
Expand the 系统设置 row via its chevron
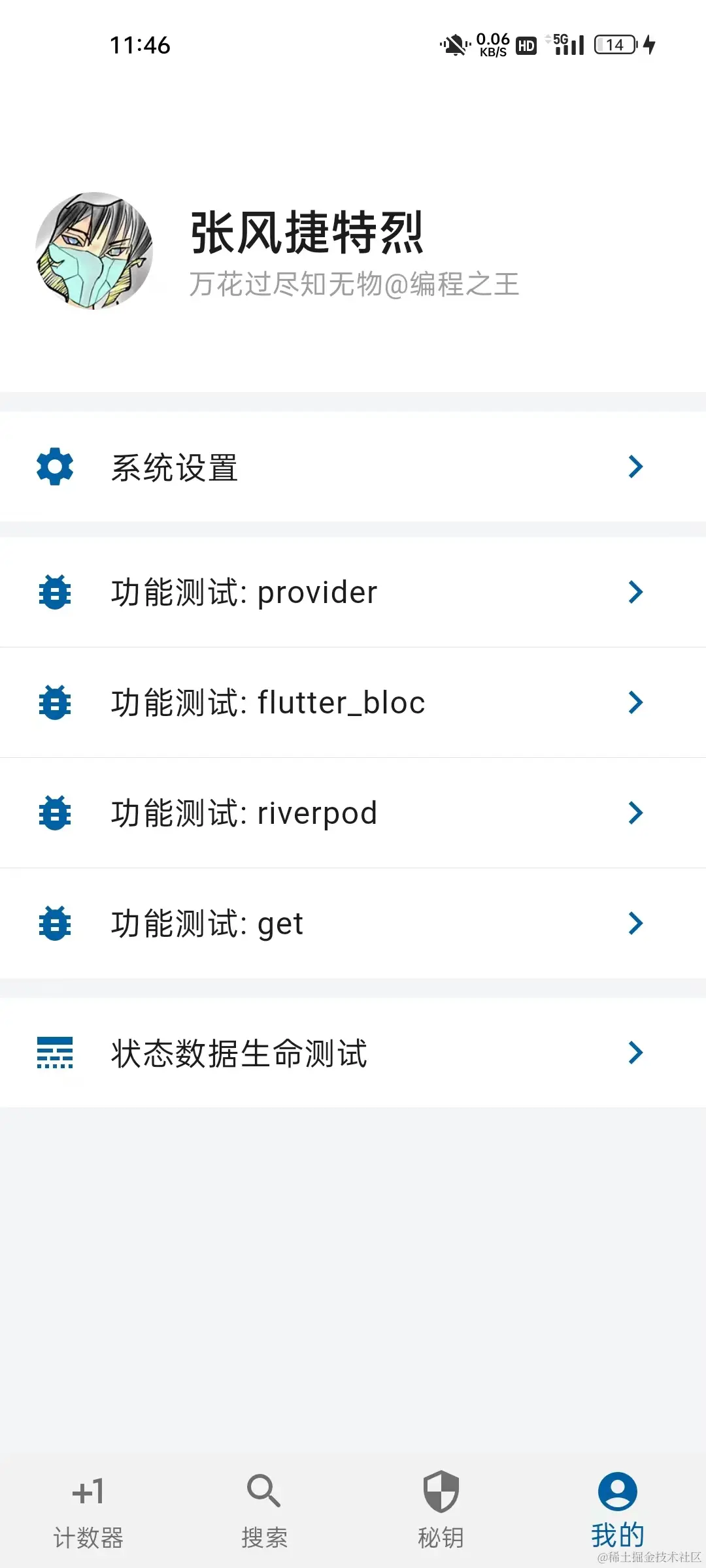pos(635,467)
